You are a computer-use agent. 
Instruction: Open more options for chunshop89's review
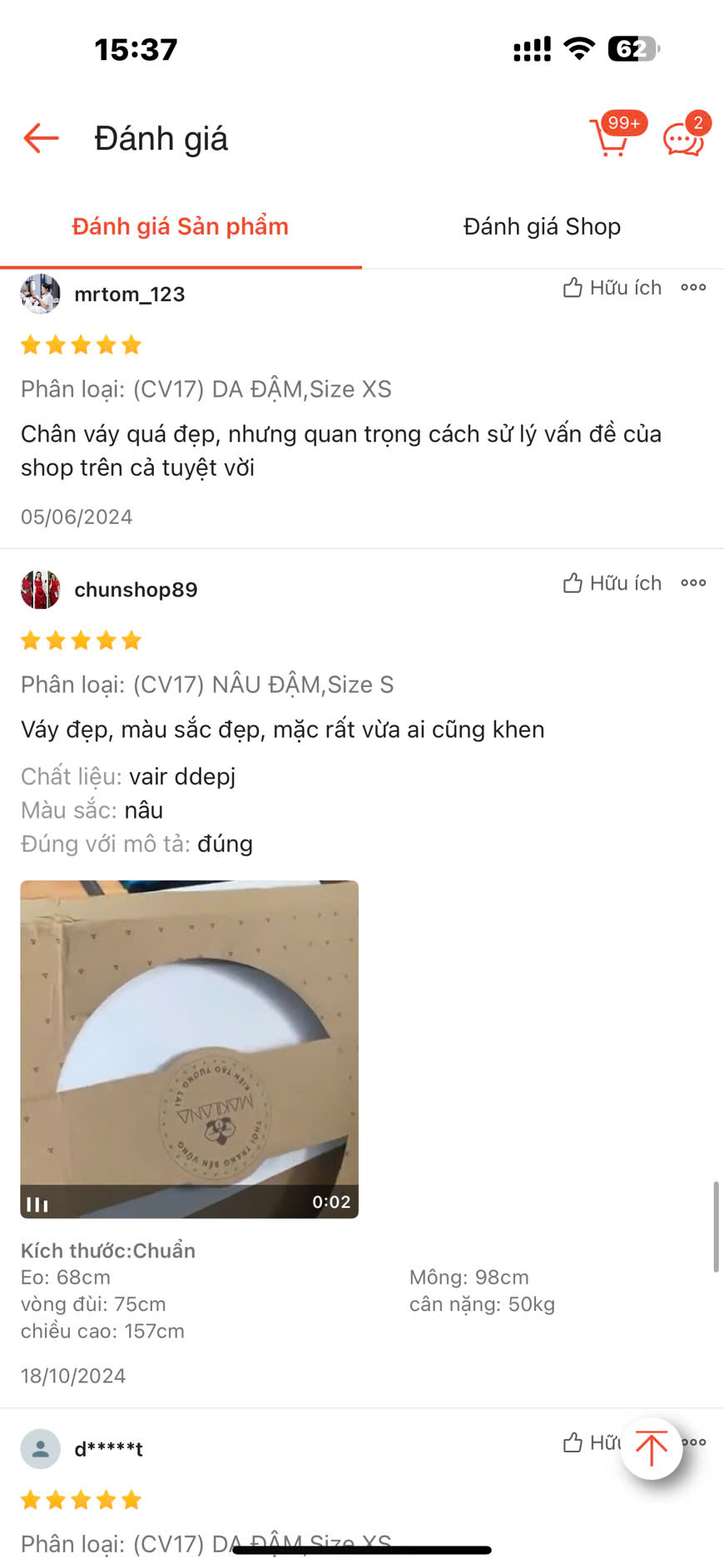pos(693,583)
